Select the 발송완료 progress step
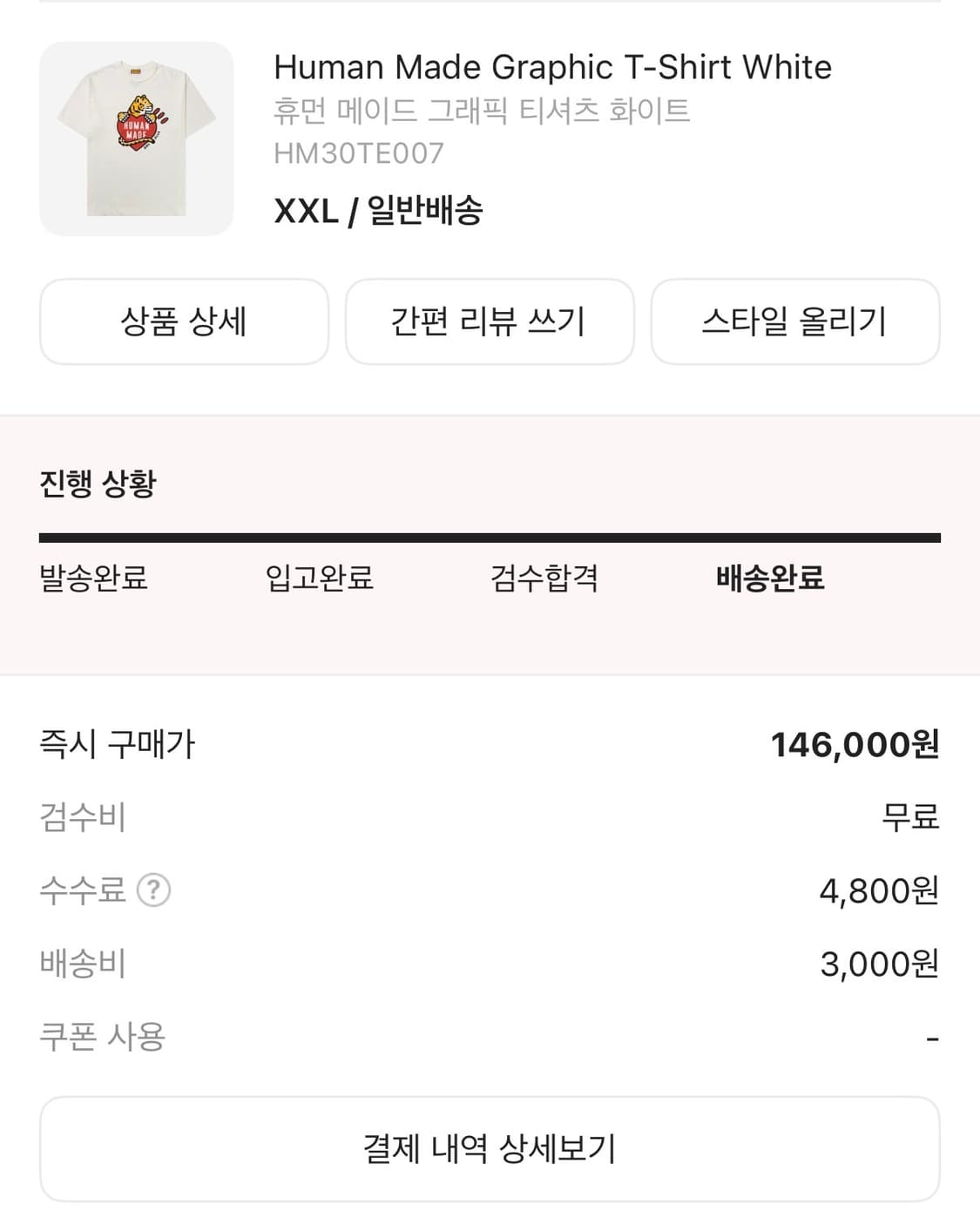Viewport: 980px width, 1218px height. [91, 579]
